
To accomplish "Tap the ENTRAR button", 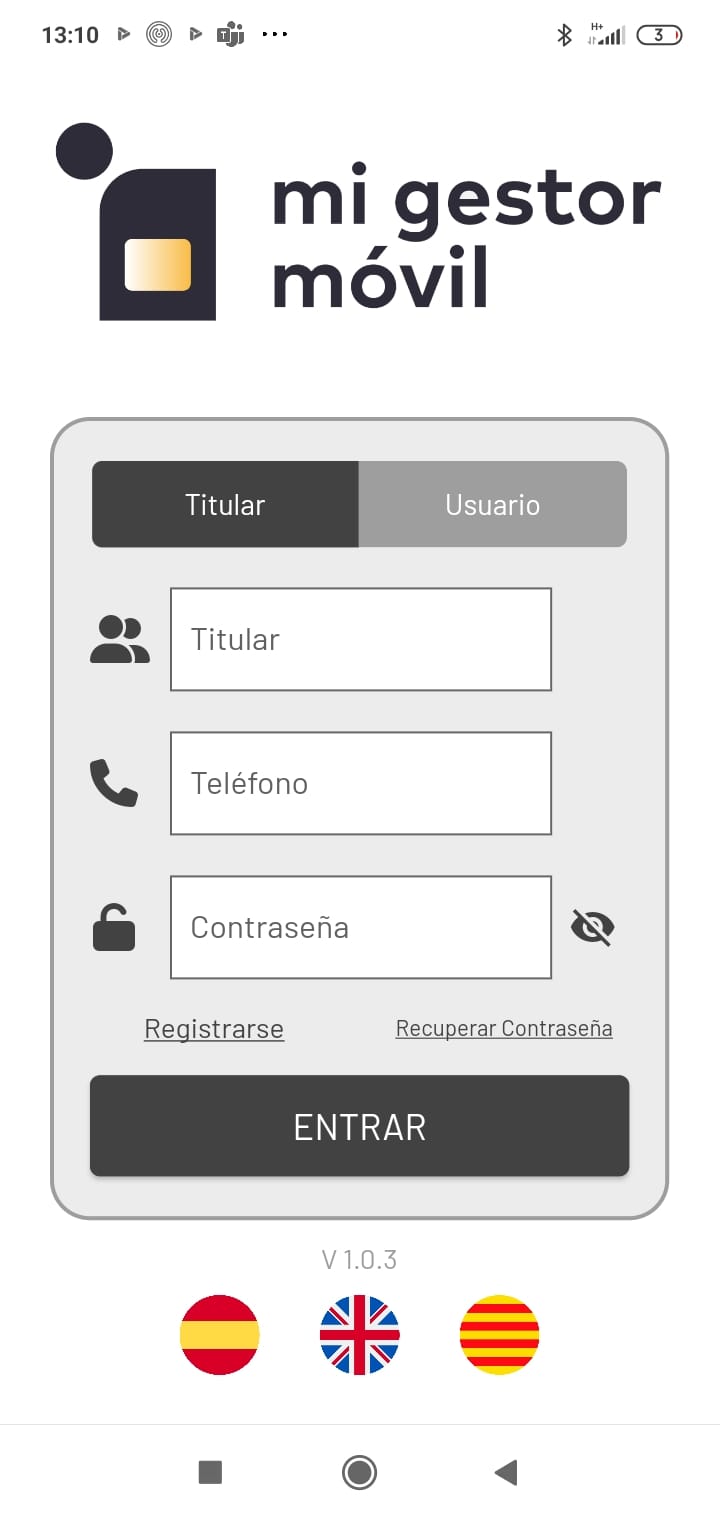I will pyautogui.click(x=359, y=1126).
